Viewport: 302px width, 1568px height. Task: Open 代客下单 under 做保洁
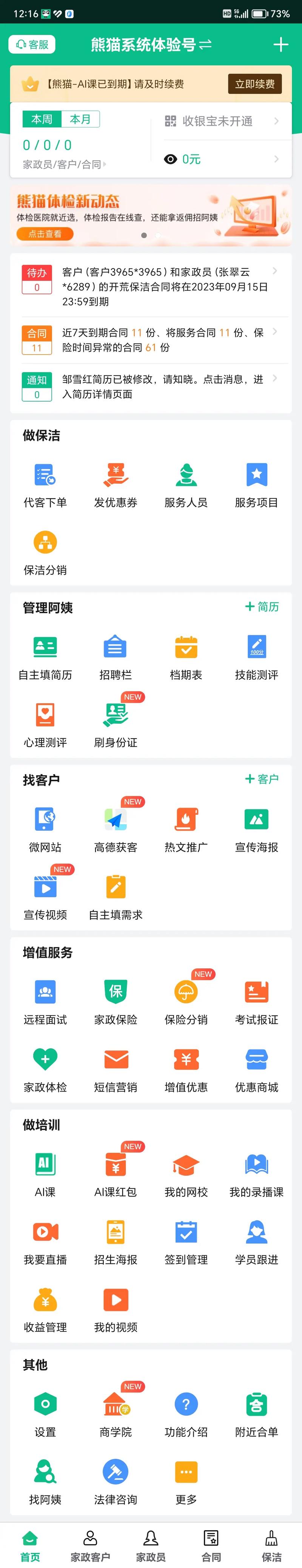45,485
